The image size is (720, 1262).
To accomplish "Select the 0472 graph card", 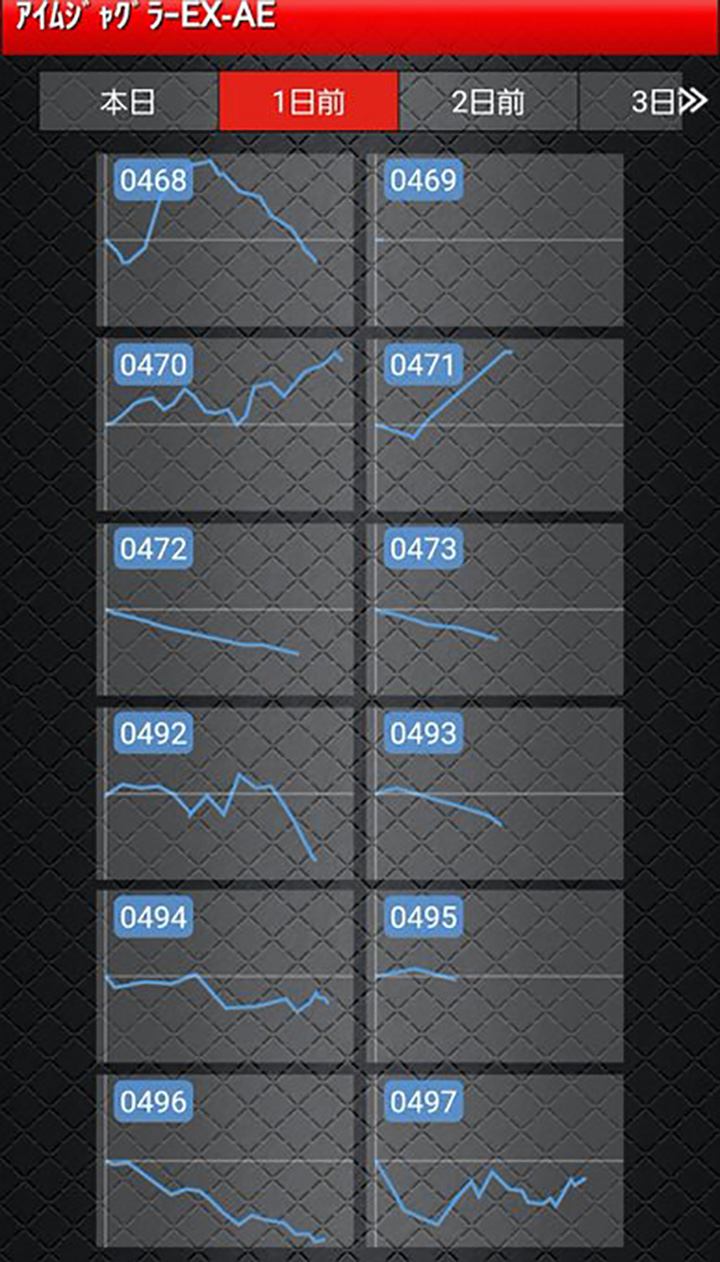I will [x=226, y=609].
